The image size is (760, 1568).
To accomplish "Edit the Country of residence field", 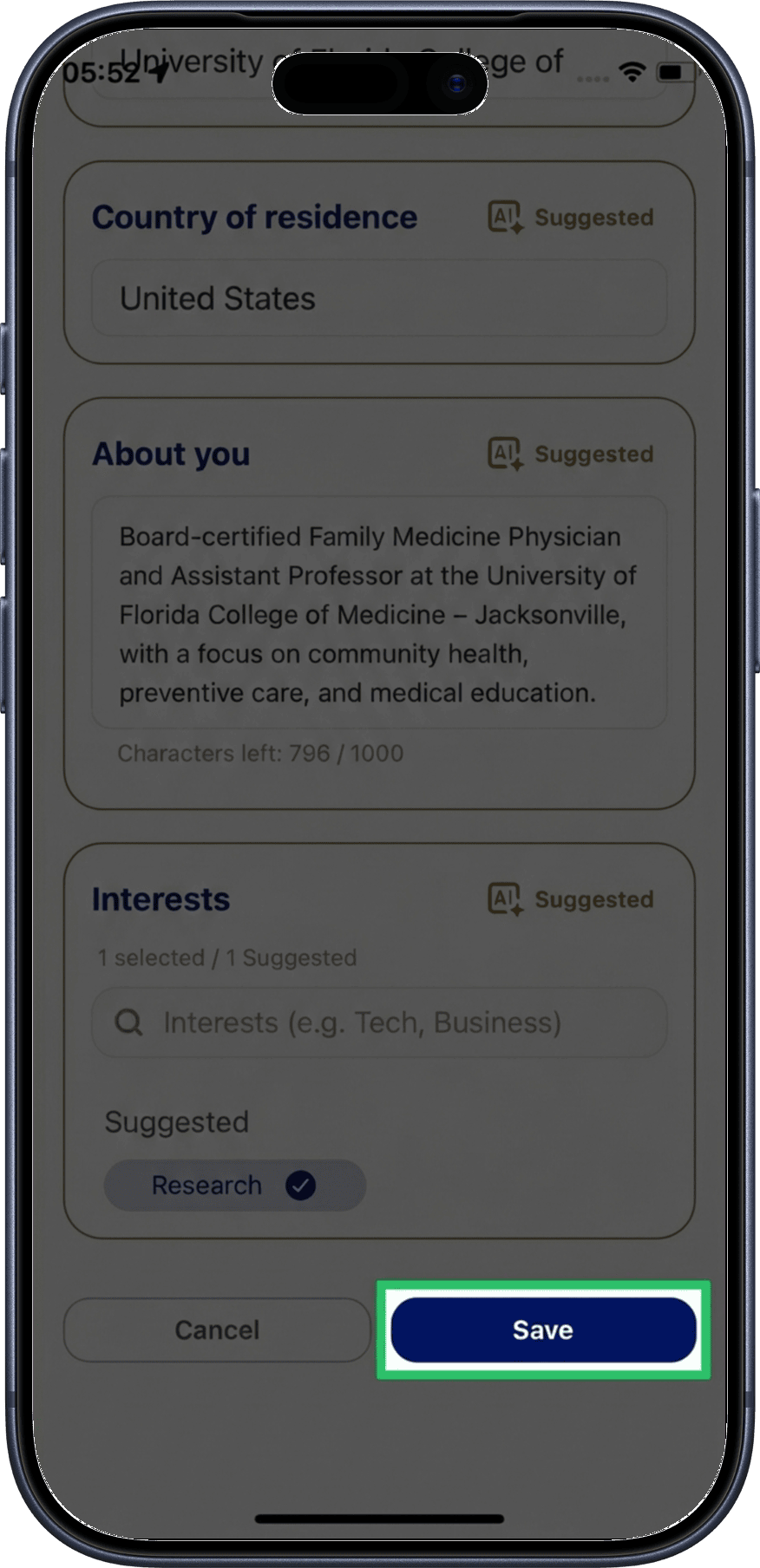I will 379,298.
